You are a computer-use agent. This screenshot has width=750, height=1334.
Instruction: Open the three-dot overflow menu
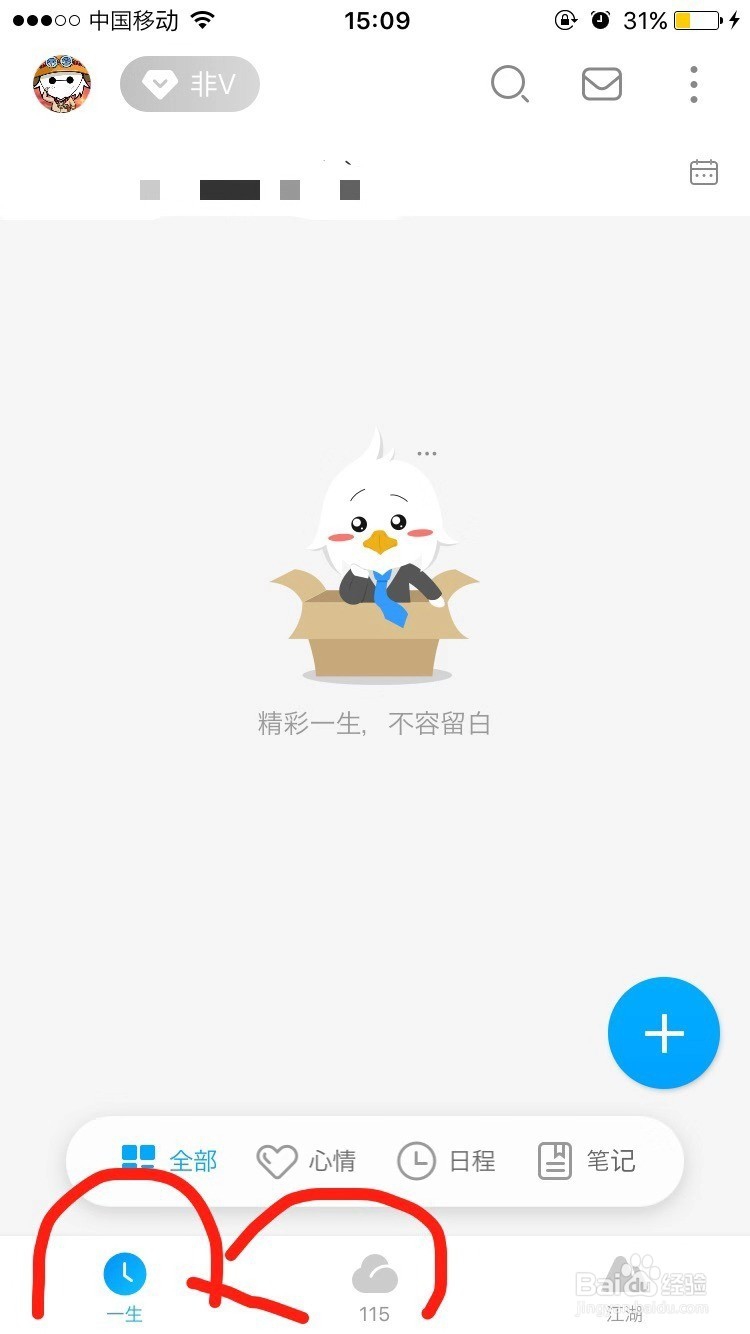pos(694,84)
